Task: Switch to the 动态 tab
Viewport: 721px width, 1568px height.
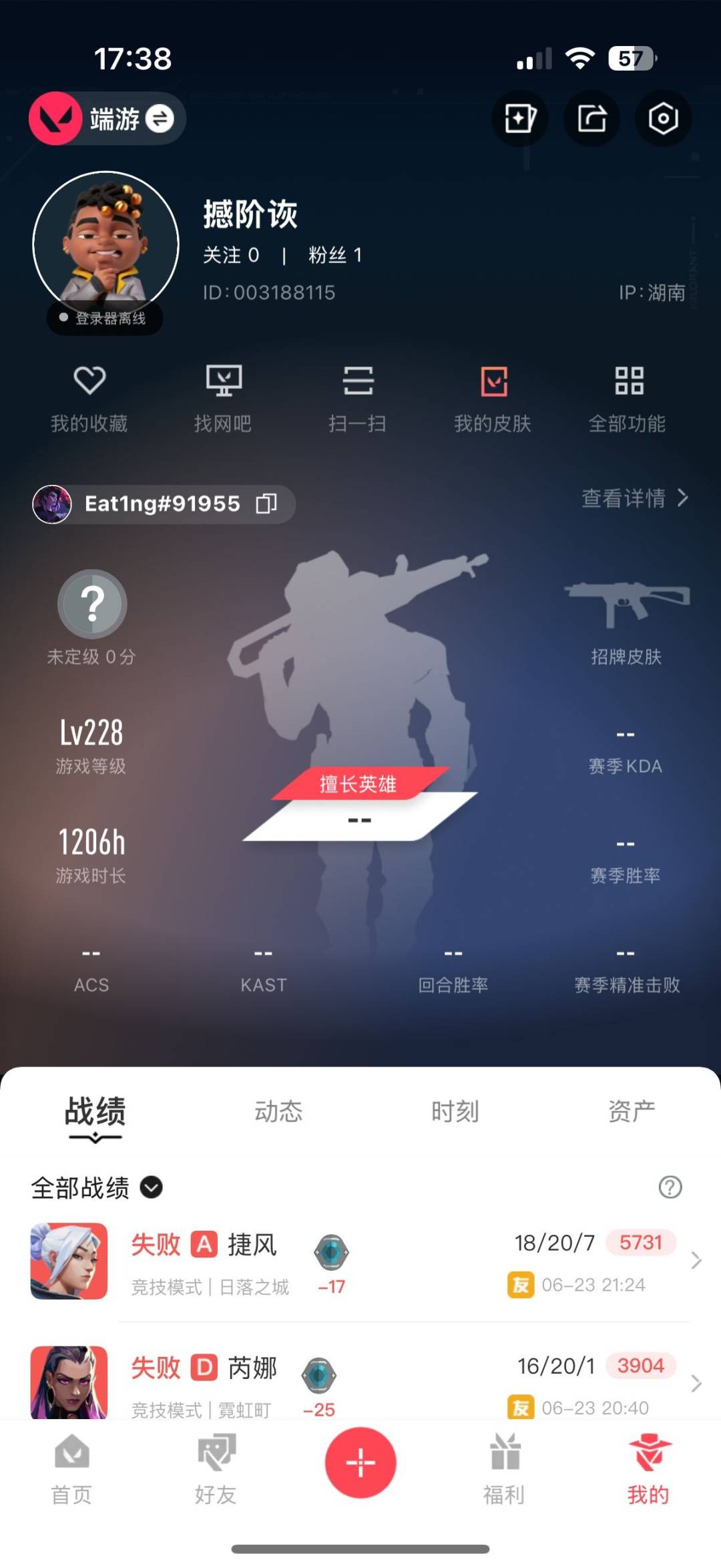Action: pyautogui.click(x=278, y=1112)
